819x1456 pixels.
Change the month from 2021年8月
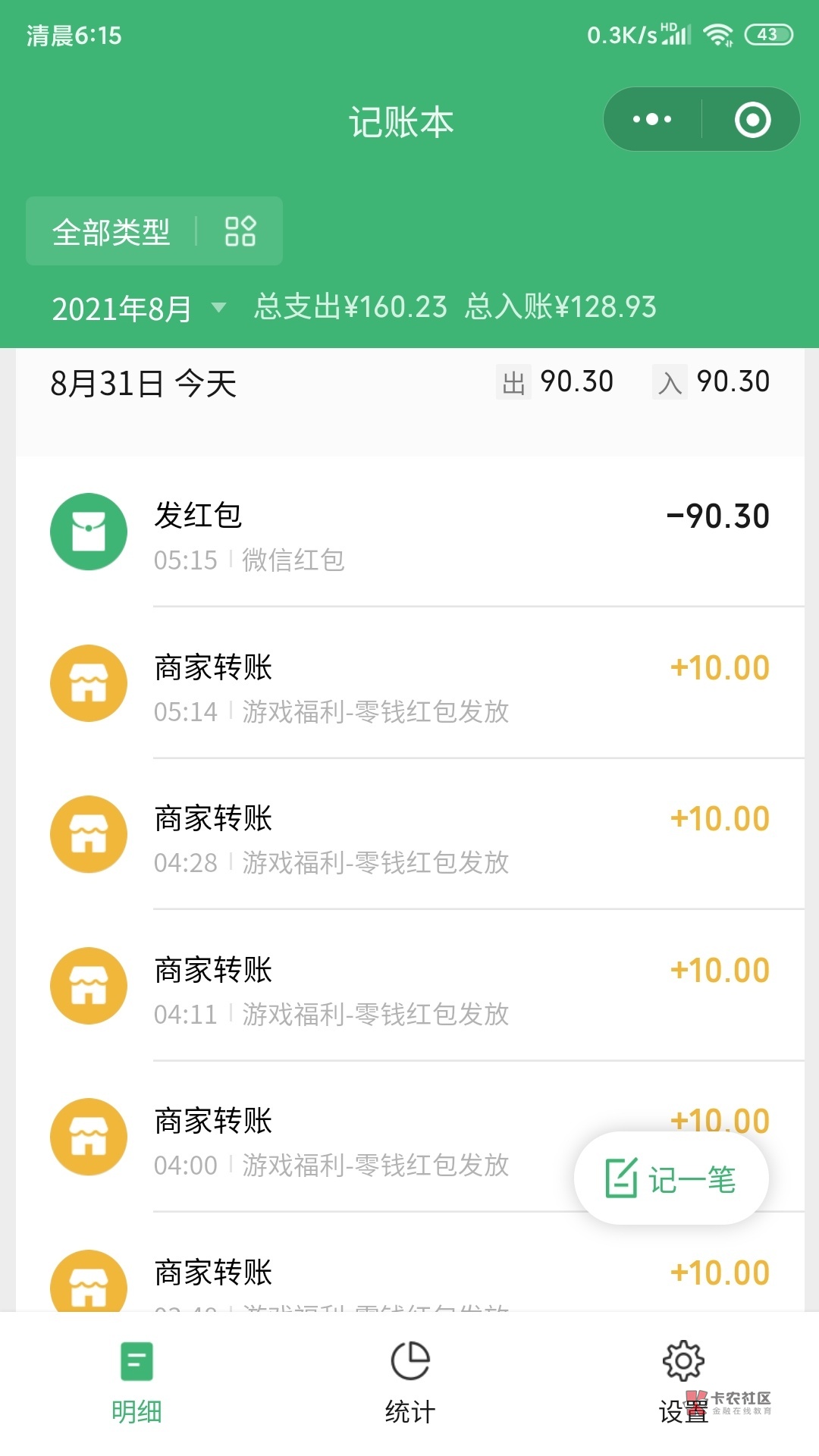pyautogui.click(x=139, y=308)
